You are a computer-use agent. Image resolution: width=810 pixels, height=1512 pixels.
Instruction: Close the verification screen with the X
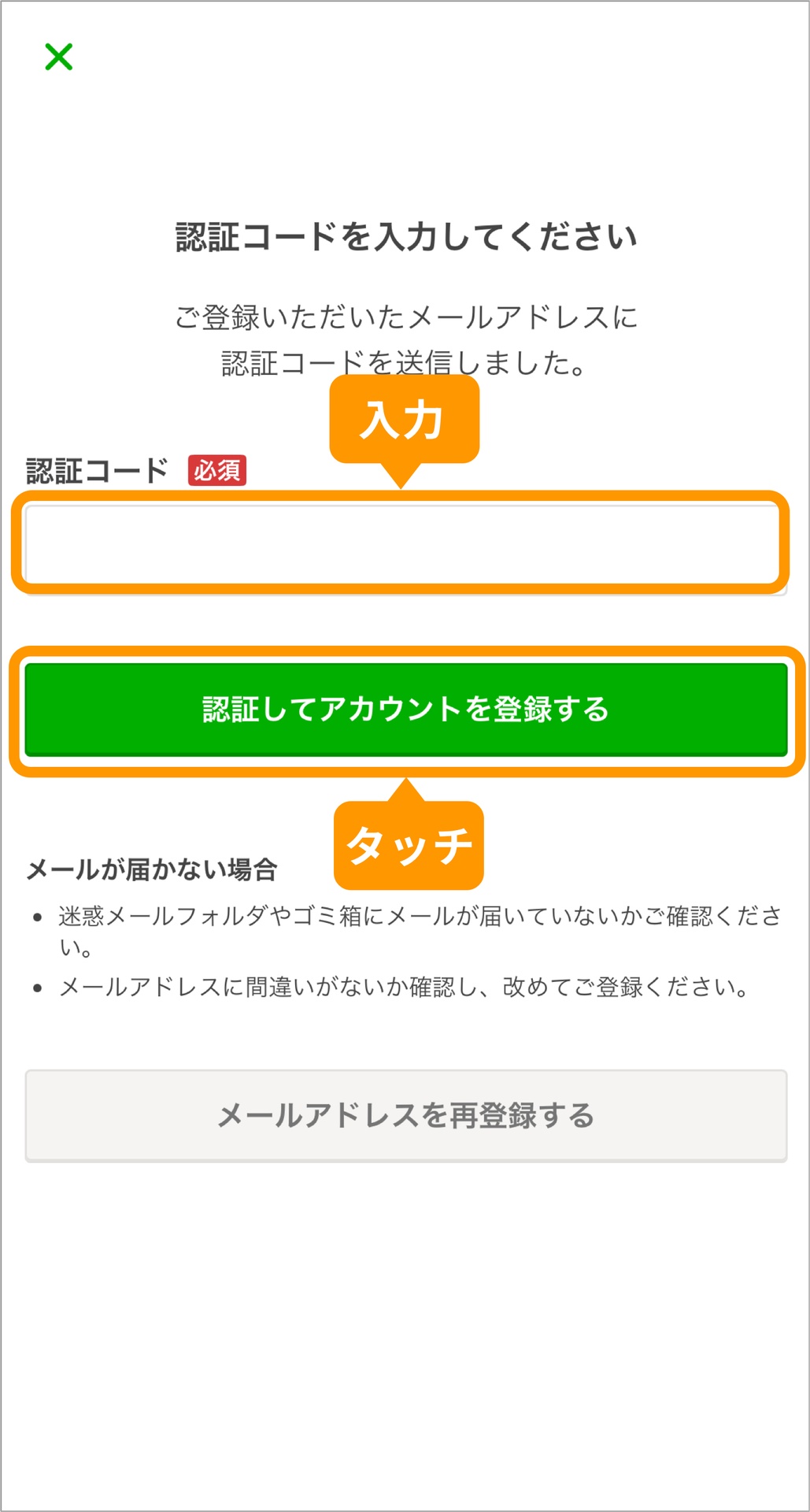pyautogui.click(x=59, y=57)
